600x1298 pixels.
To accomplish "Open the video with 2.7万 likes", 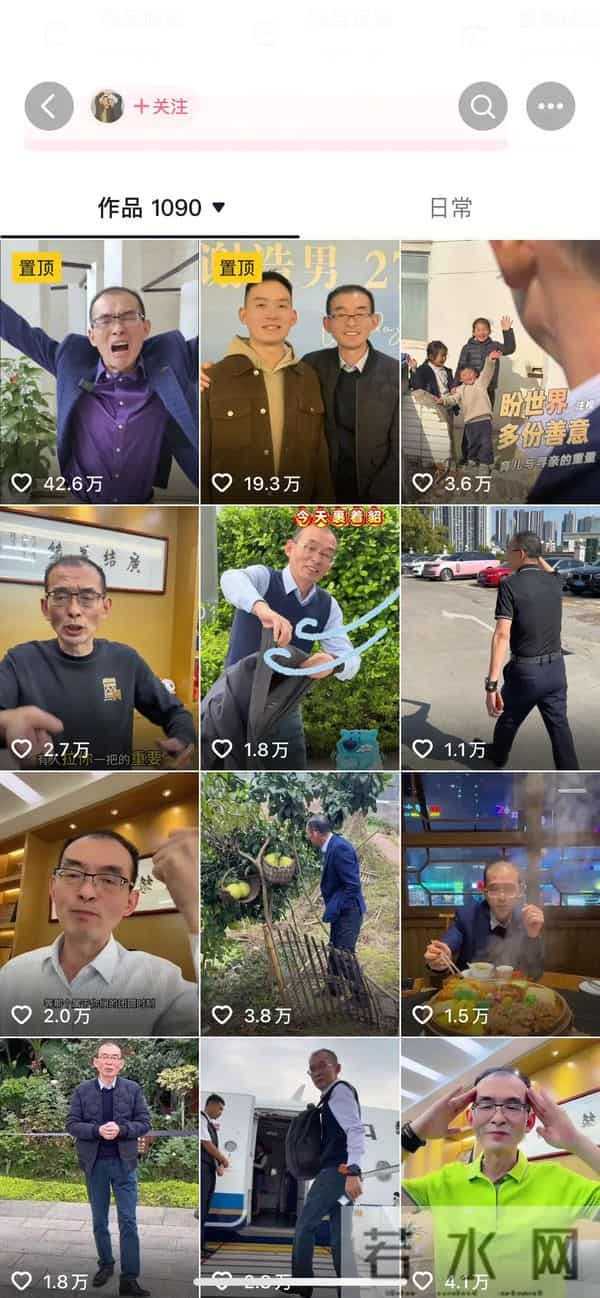I will tap(99, 637).
